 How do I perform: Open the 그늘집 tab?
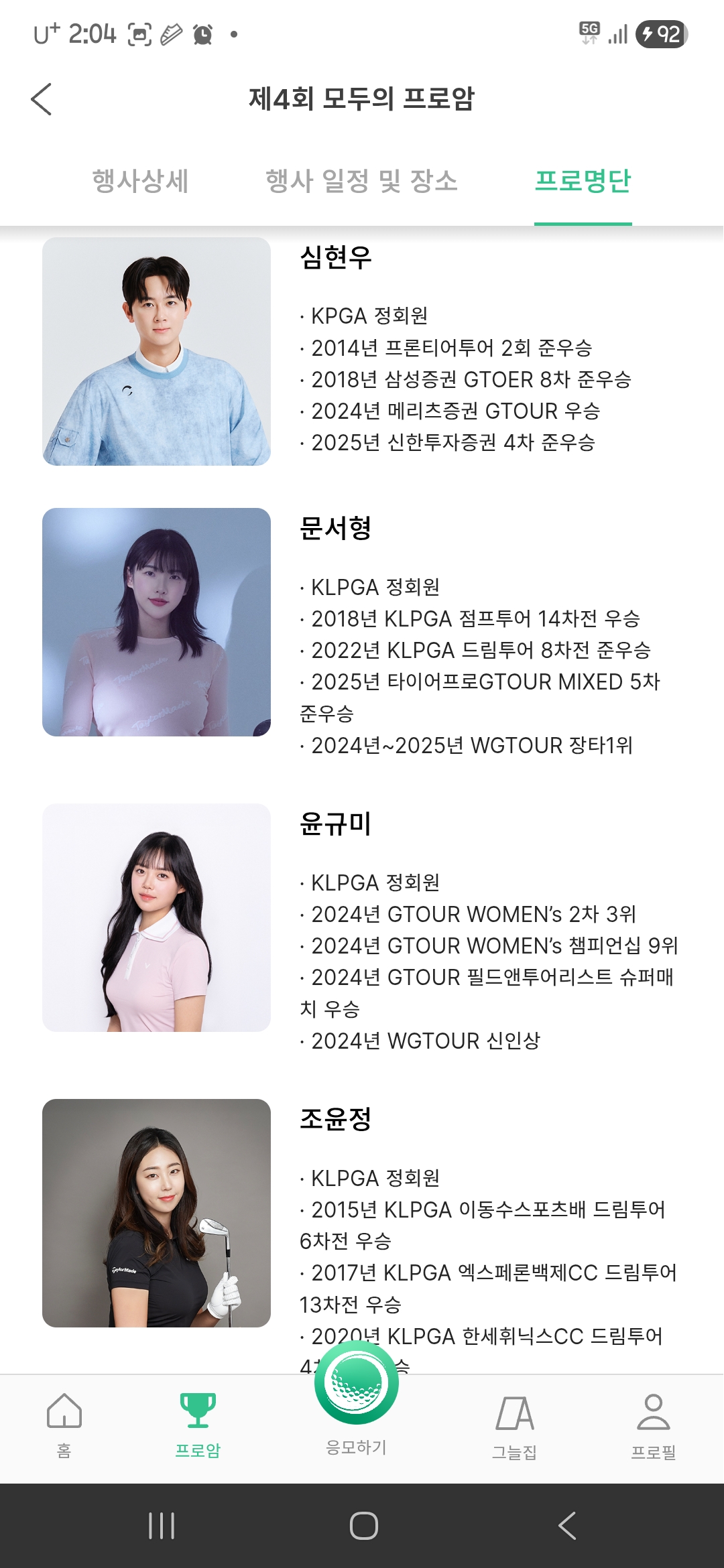pos(515,1424)
